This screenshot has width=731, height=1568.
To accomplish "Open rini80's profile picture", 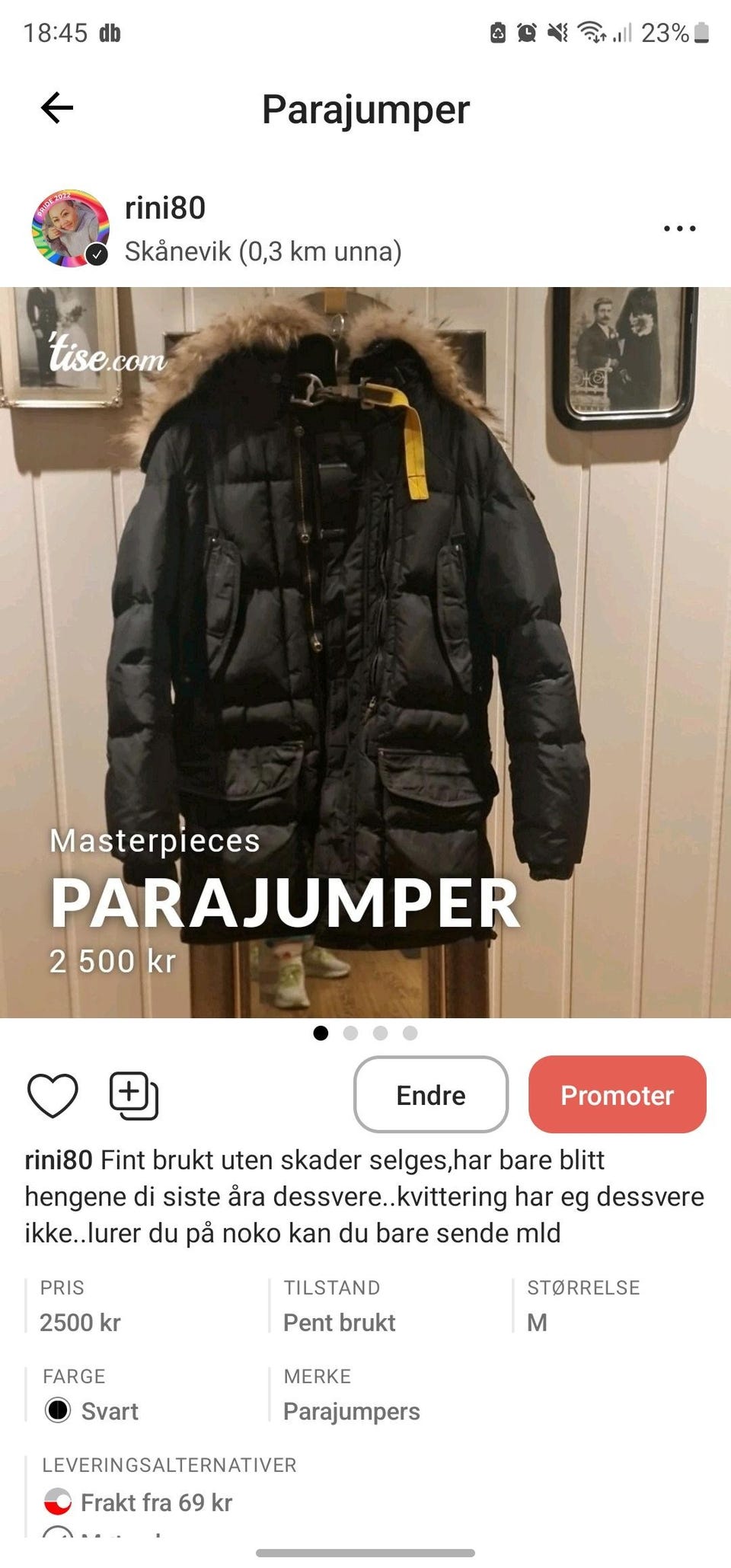I will tap(69, 226).
